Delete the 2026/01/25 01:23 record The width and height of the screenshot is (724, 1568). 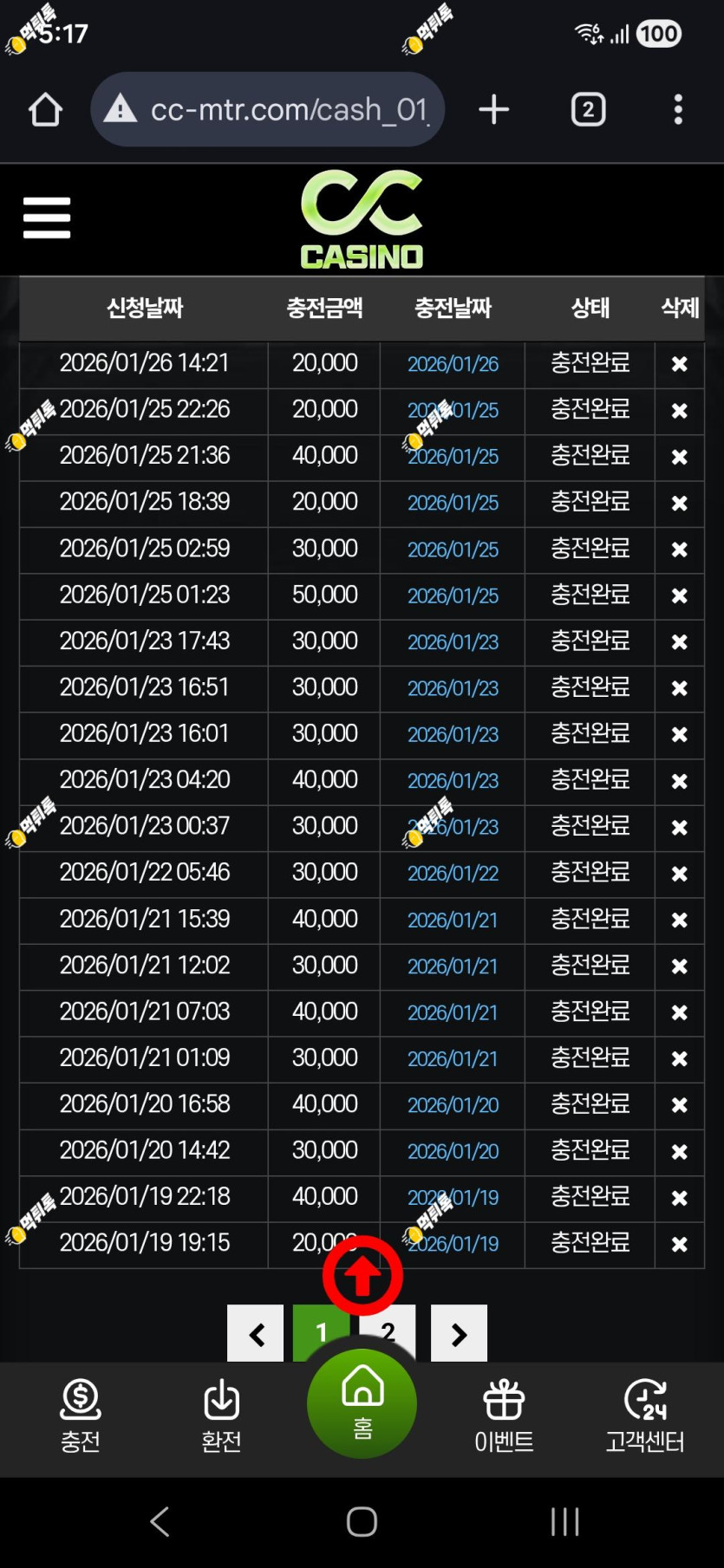tap(680, 595)
